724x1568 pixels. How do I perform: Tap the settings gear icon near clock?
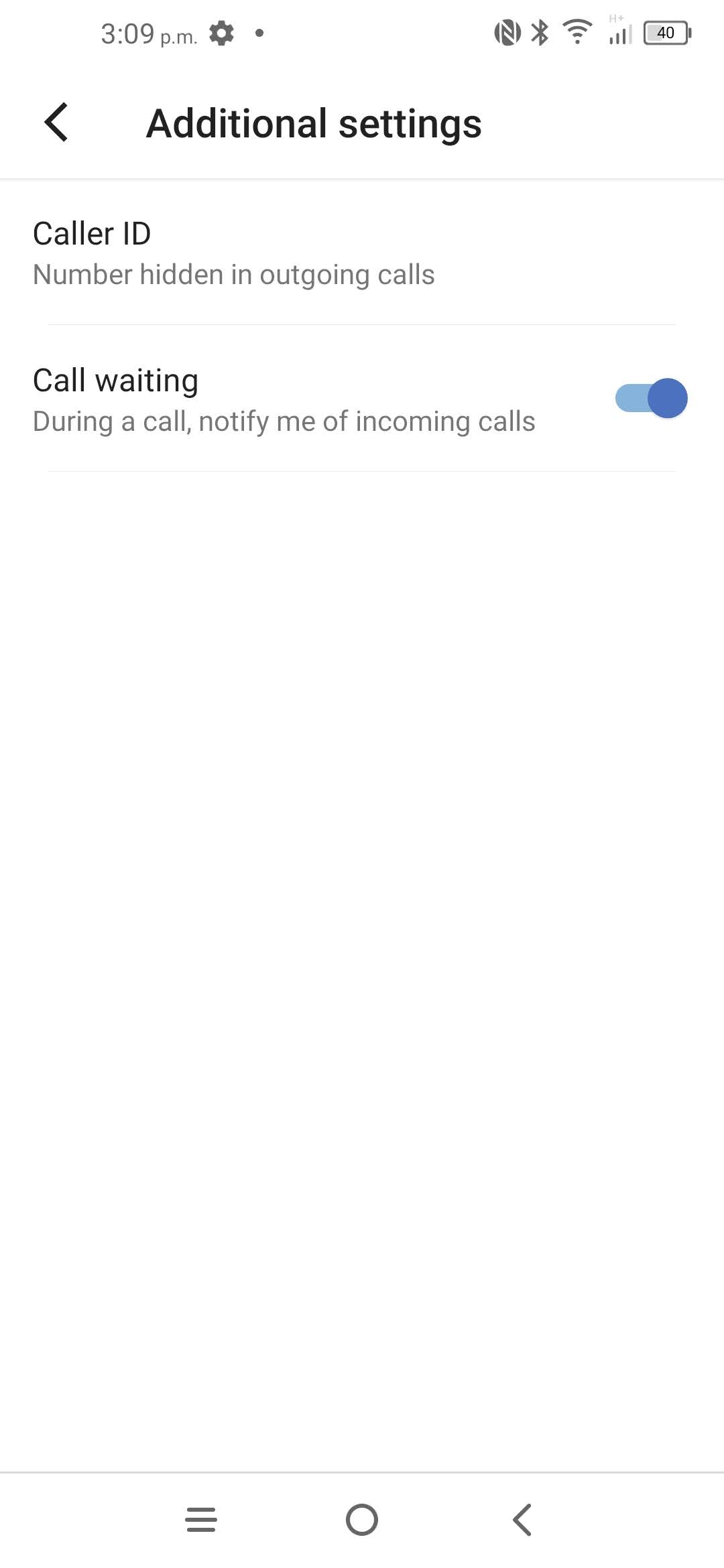coord(221,33)
